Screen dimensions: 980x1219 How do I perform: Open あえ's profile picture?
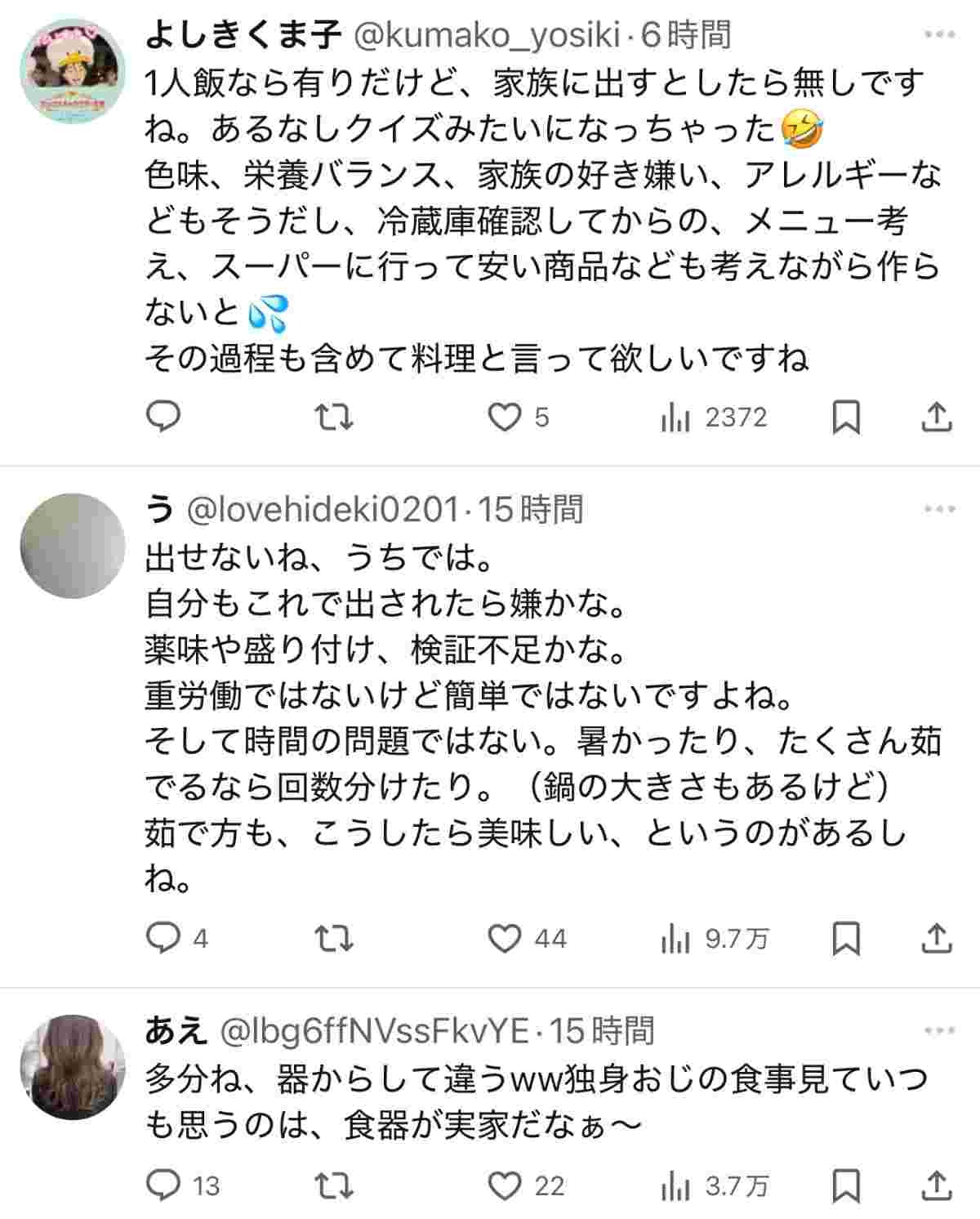pyautogui.click(x=72, y=1067)
